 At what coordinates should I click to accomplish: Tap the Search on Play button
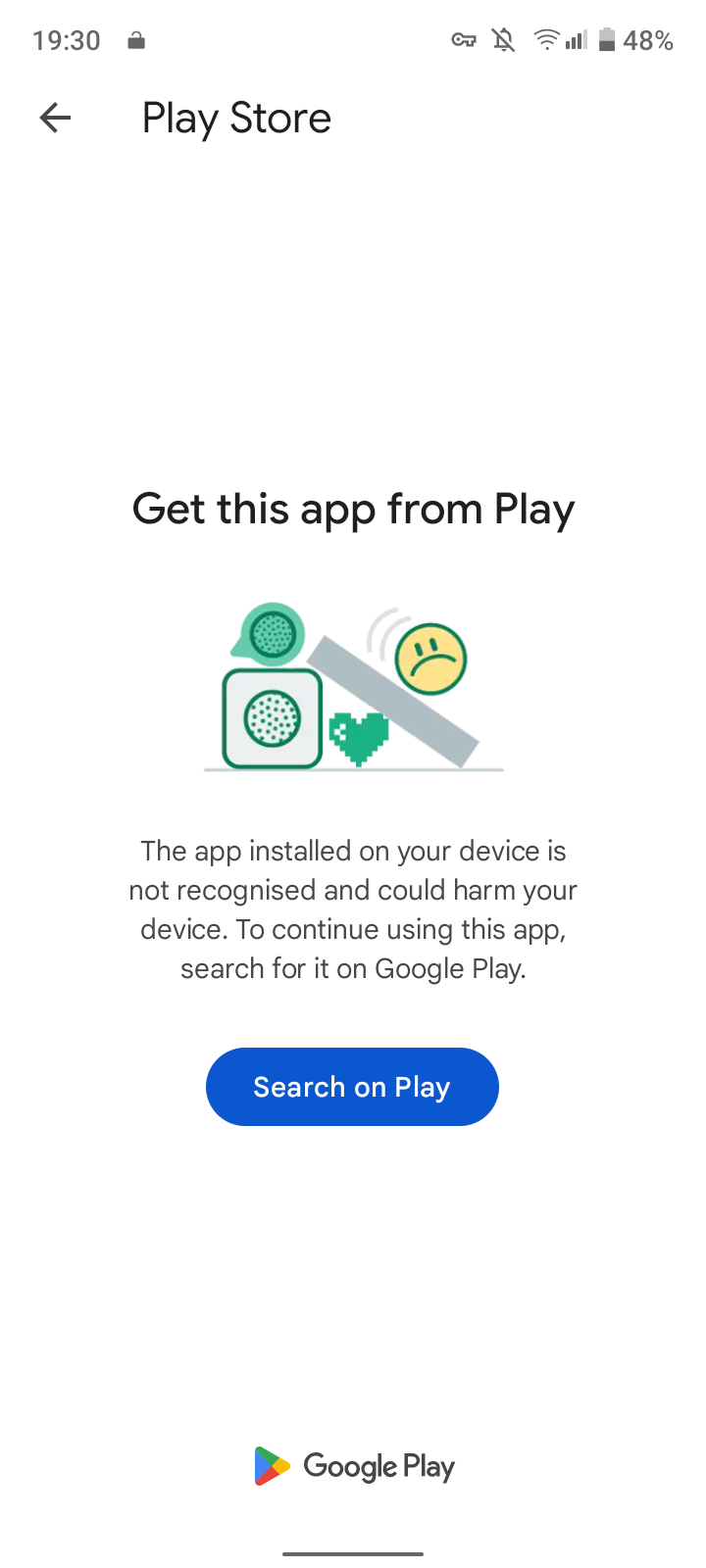pyautogui.click(x=352, y=1087)
